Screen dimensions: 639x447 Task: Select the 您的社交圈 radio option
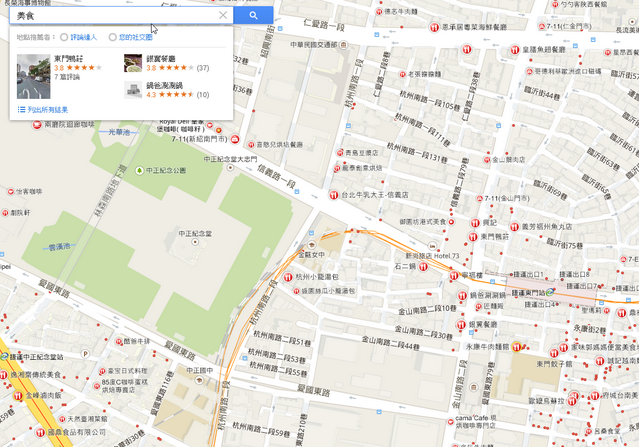[x=113, y=37]
